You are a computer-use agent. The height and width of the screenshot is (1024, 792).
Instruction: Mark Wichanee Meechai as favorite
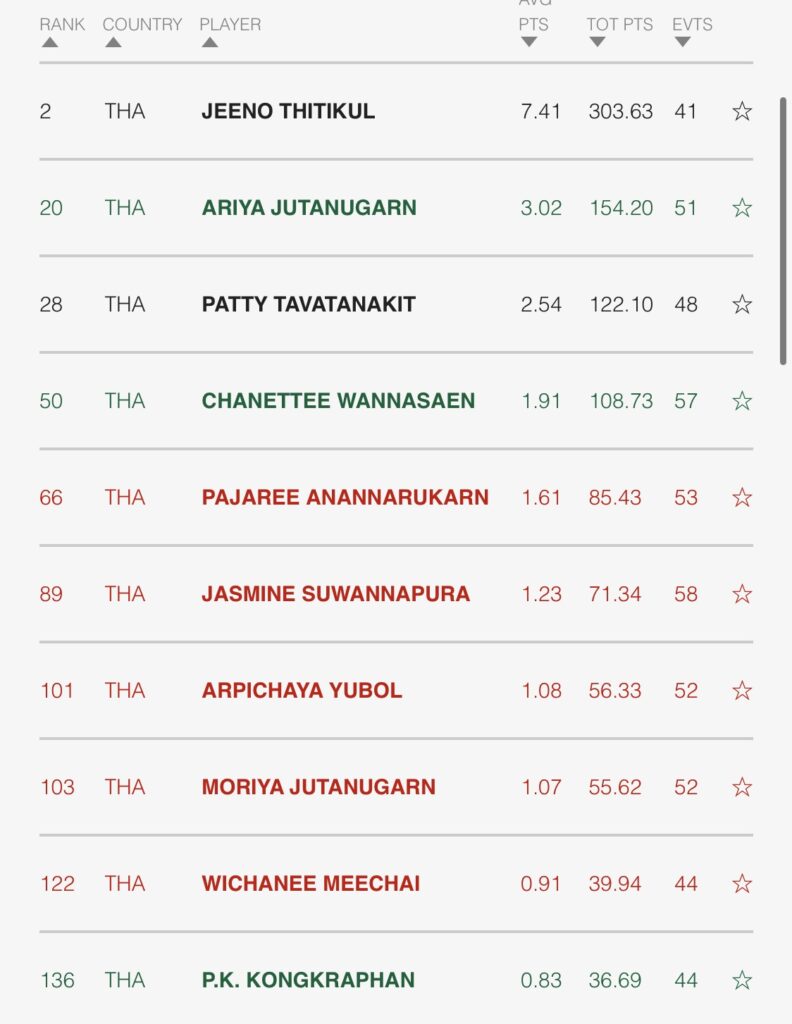pyautogui.click(x=742, y=883)
